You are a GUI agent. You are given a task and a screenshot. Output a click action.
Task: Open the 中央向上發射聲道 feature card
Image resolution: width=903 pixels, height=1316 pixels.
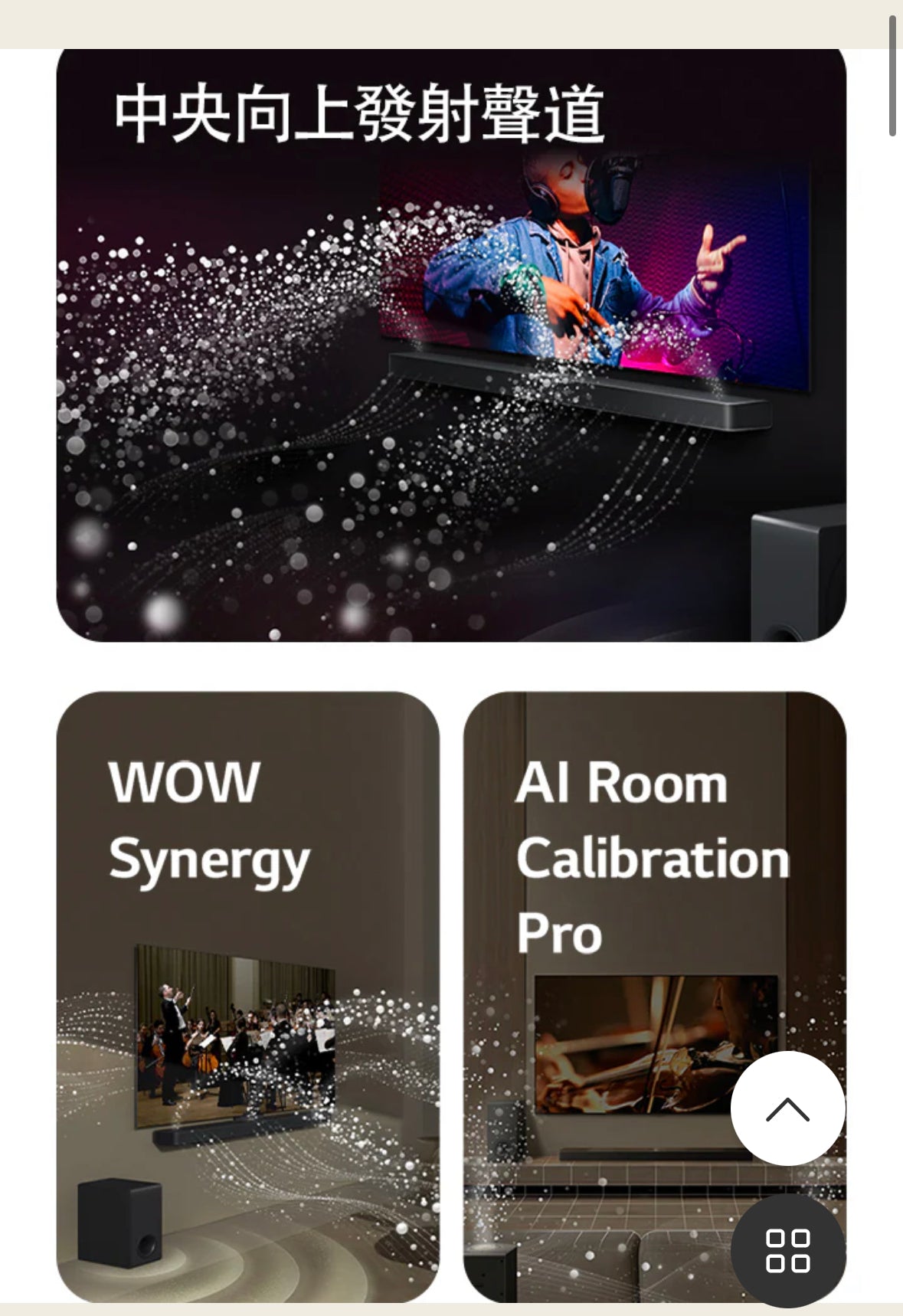click(451, 345)
